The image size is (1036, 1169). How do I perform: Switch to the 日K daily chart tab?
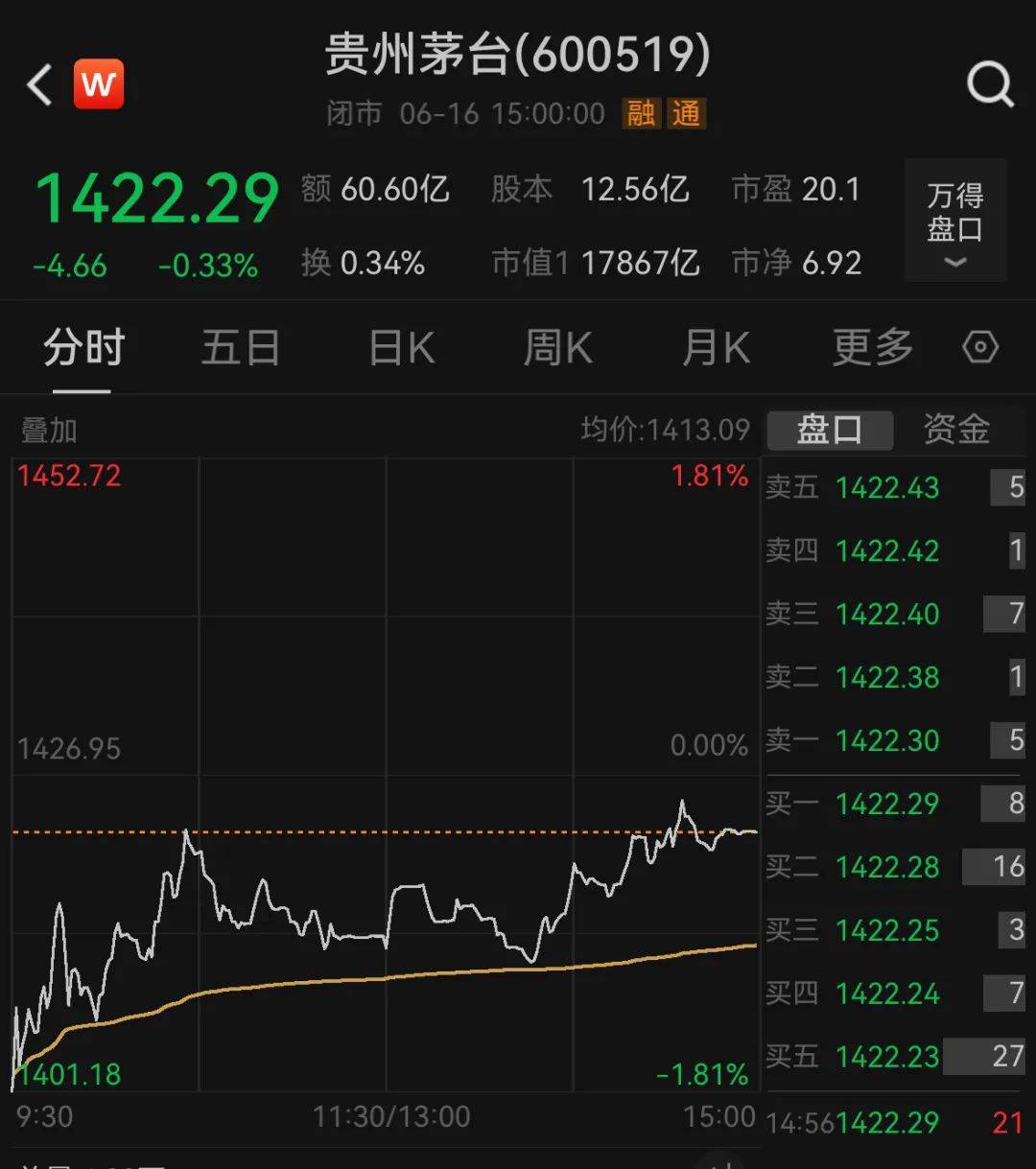[x=400, y=347]
